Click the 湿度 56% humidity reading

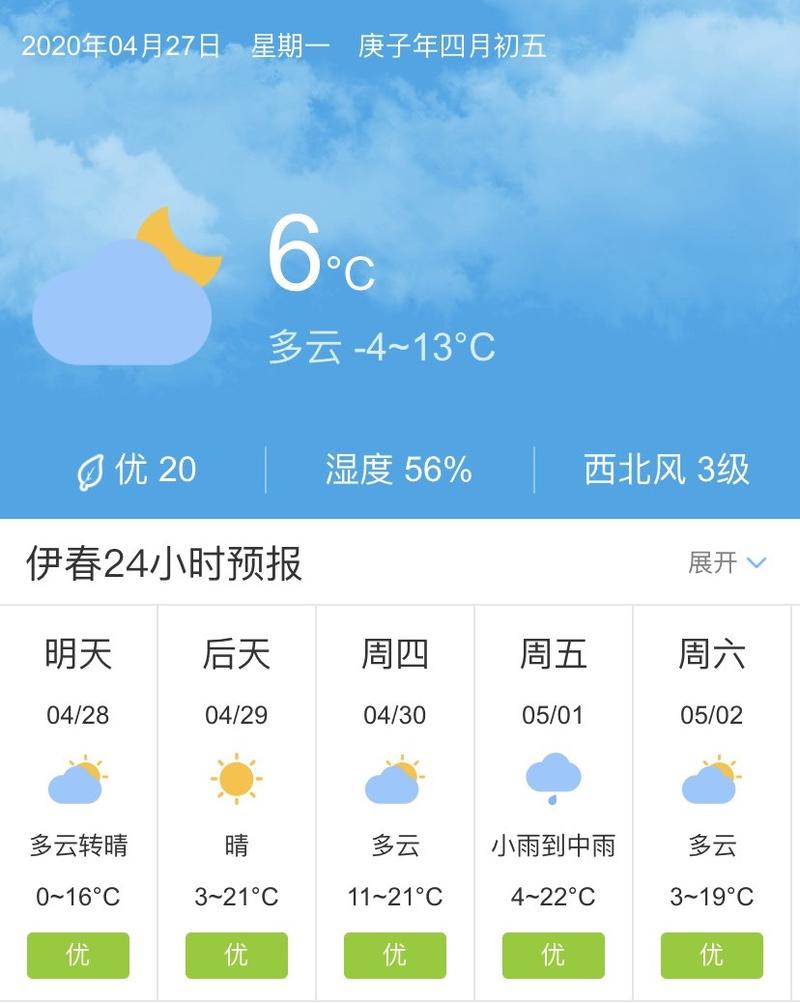(x=390, y=466)
